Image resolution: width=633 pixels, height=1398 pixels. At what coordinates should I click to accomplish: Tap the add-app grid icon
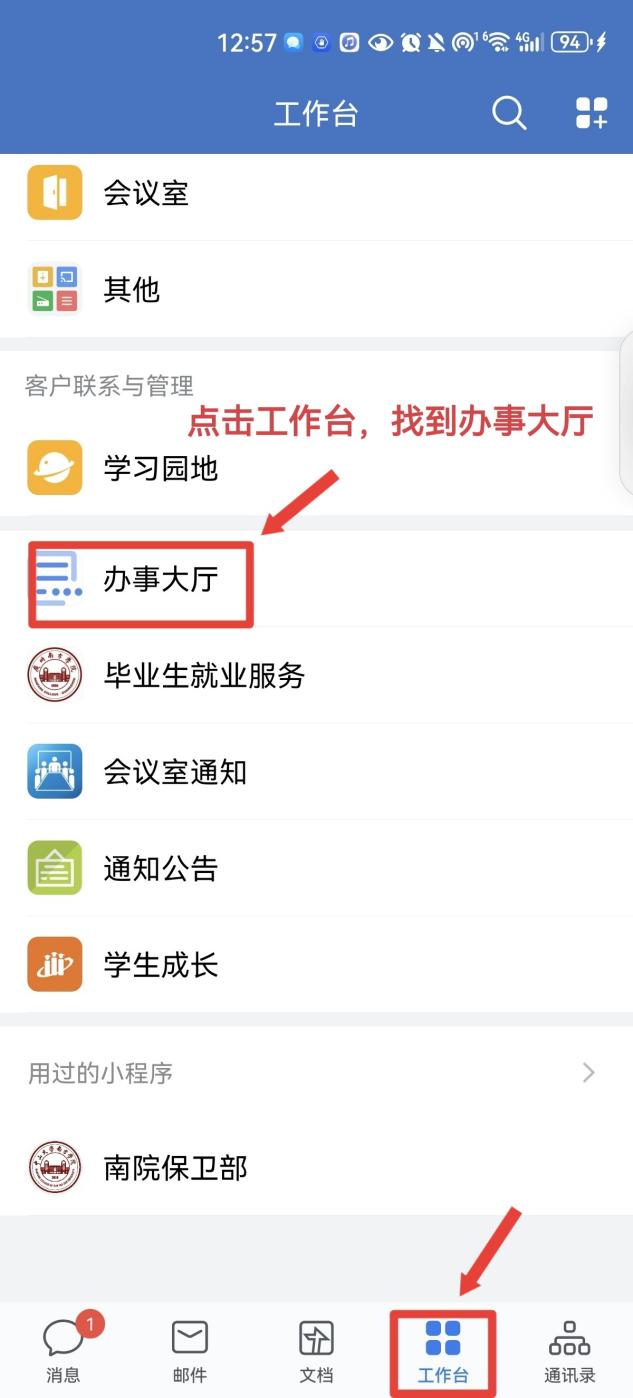[x=591, y=113]
